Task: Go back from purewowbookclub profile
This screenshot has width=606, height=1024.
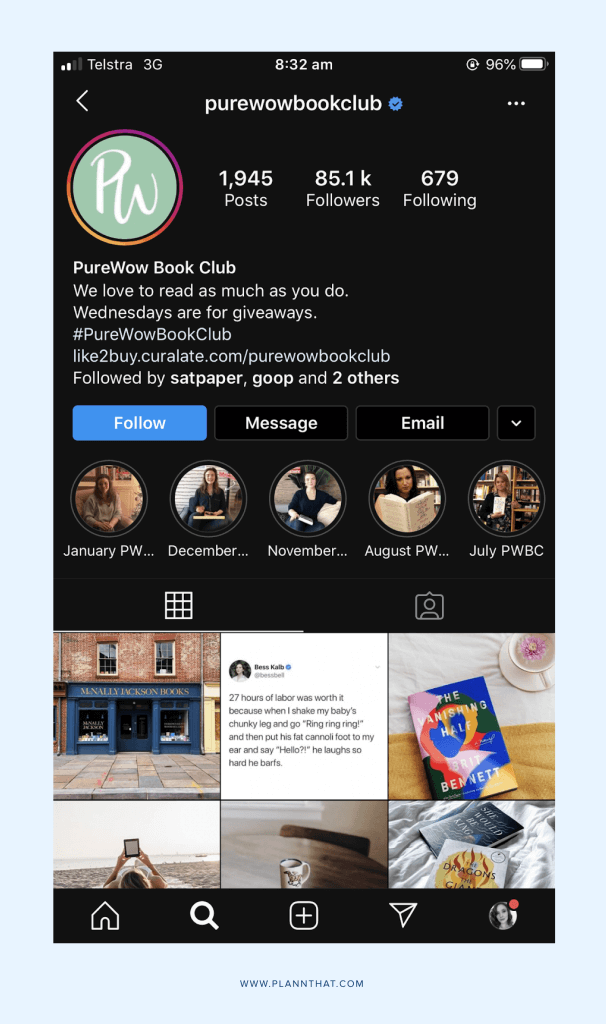Action: pyautogui.click(x=82, y=101)
